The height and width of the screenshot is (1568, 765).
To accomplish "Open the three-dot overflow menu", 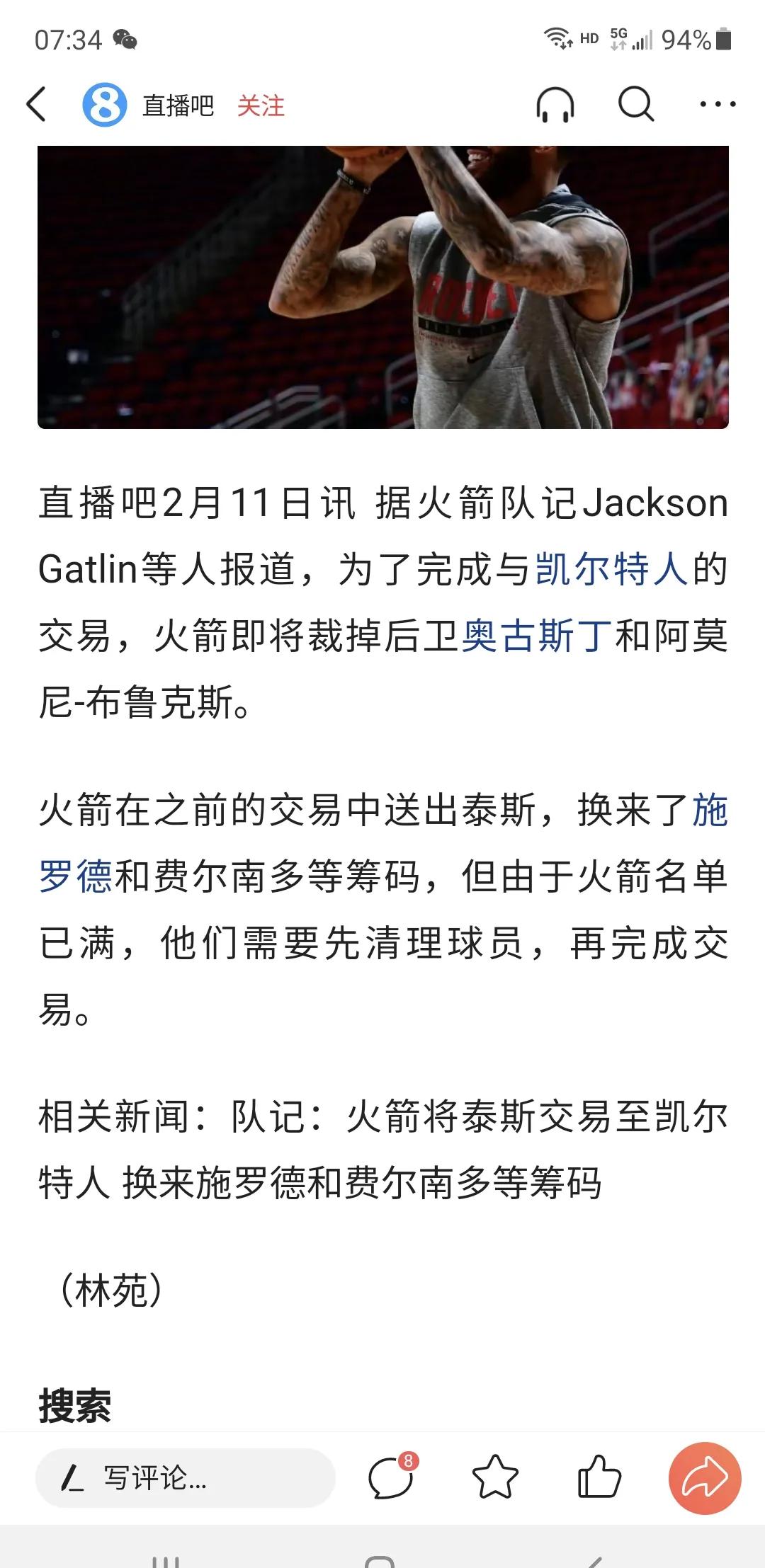I will [x=718, y=105].
